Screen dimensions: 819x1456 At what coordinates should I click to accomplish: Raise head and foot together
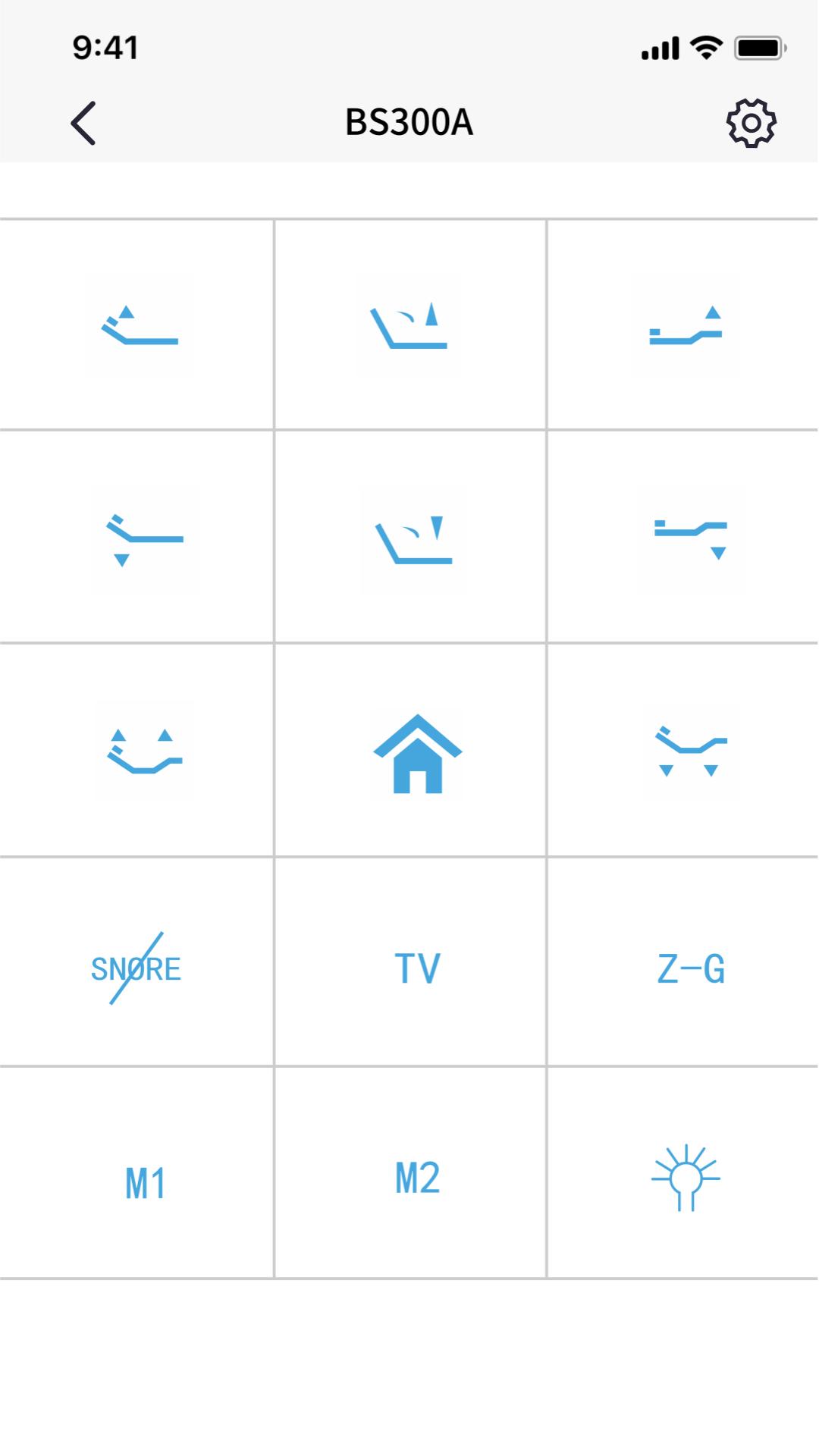[144, 751]
